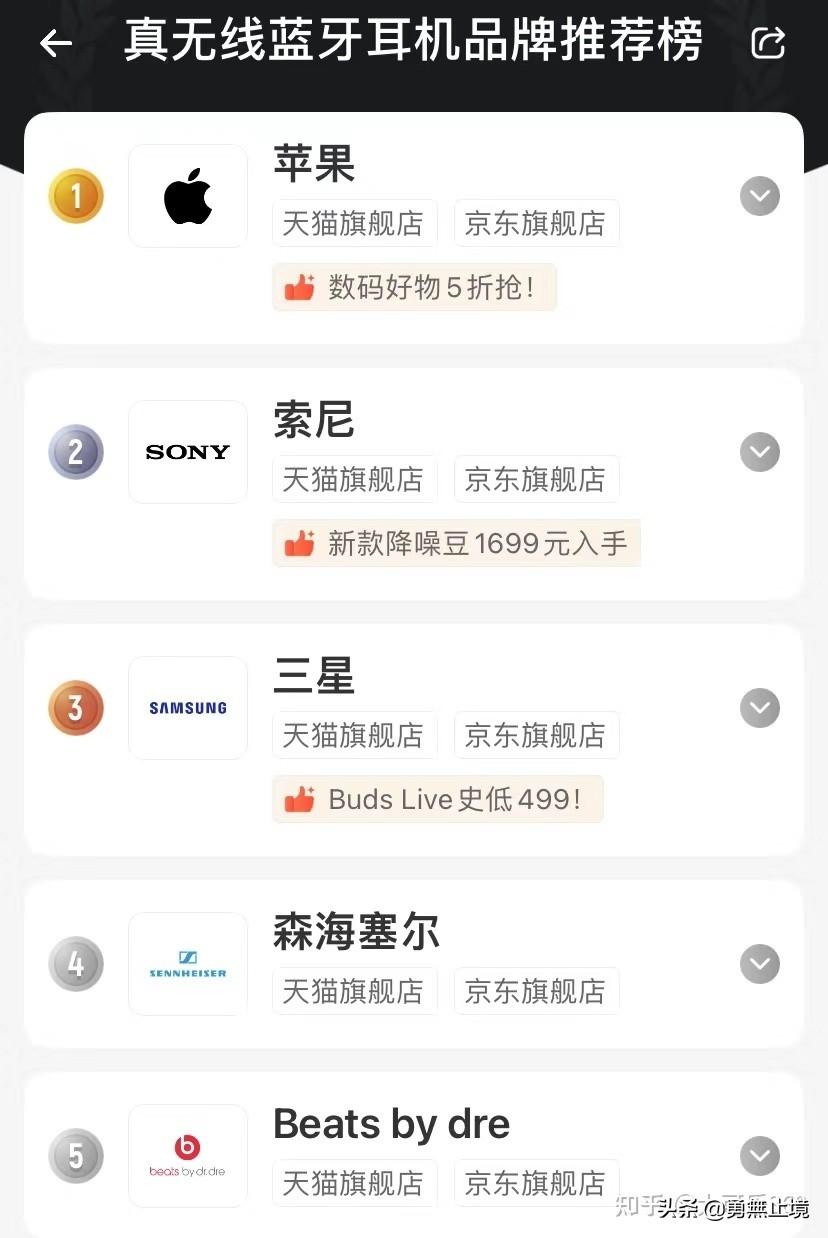Screen dimensions: 828x1238
Task: View the Buds Live史低499 offer
Action: click(437, 800)
